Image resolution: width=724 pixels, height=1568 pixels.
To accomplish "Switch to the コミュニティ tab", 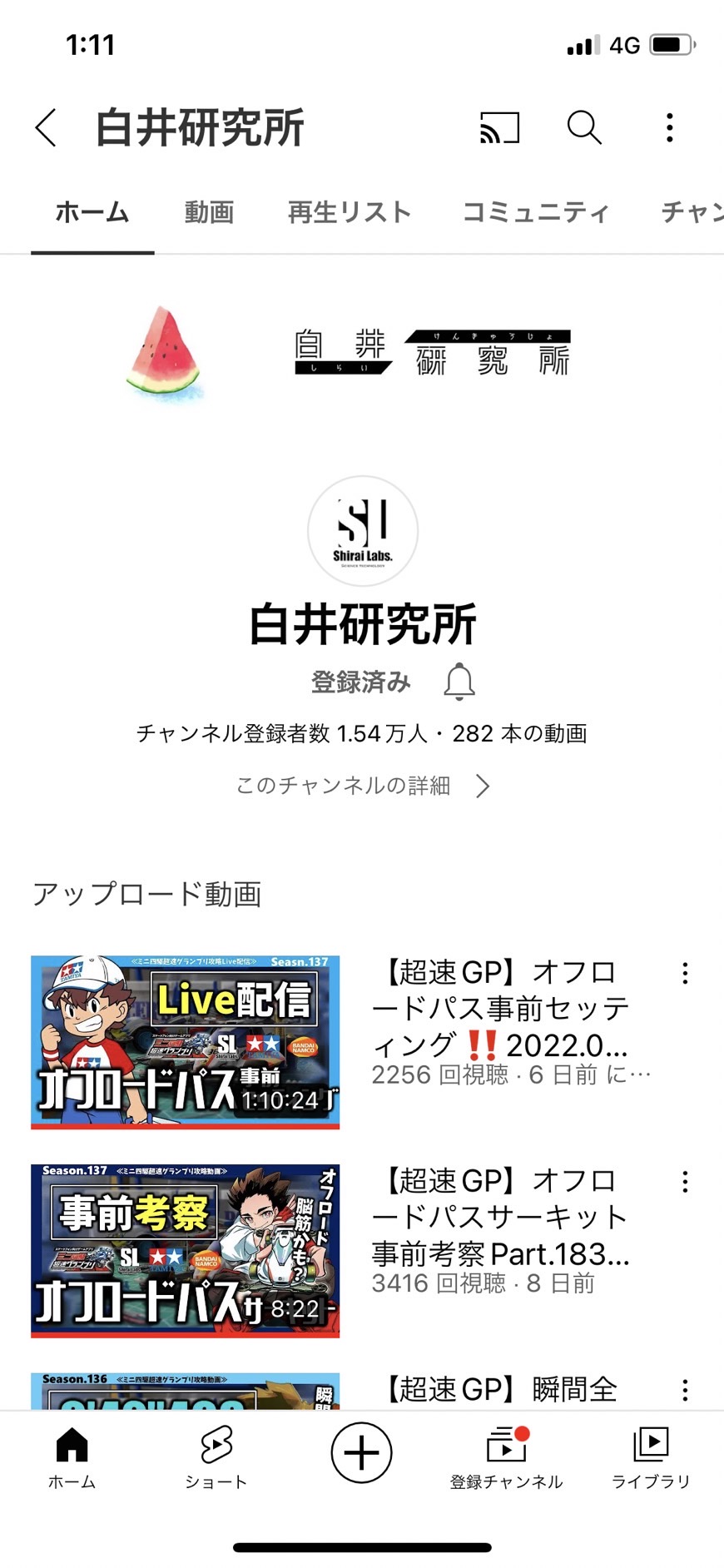I will coord(536,212).
